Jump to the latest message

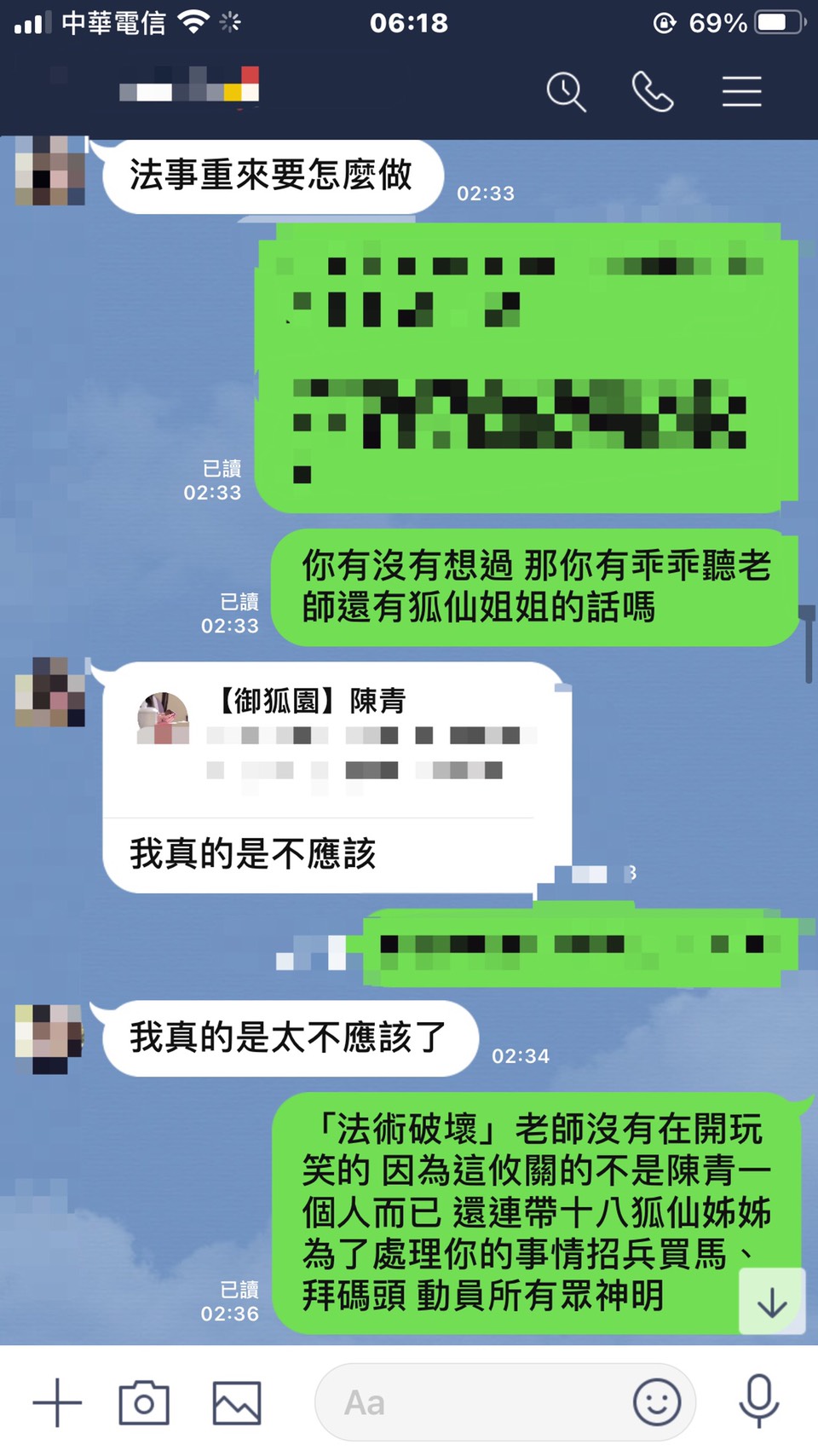pos(772,1302)
